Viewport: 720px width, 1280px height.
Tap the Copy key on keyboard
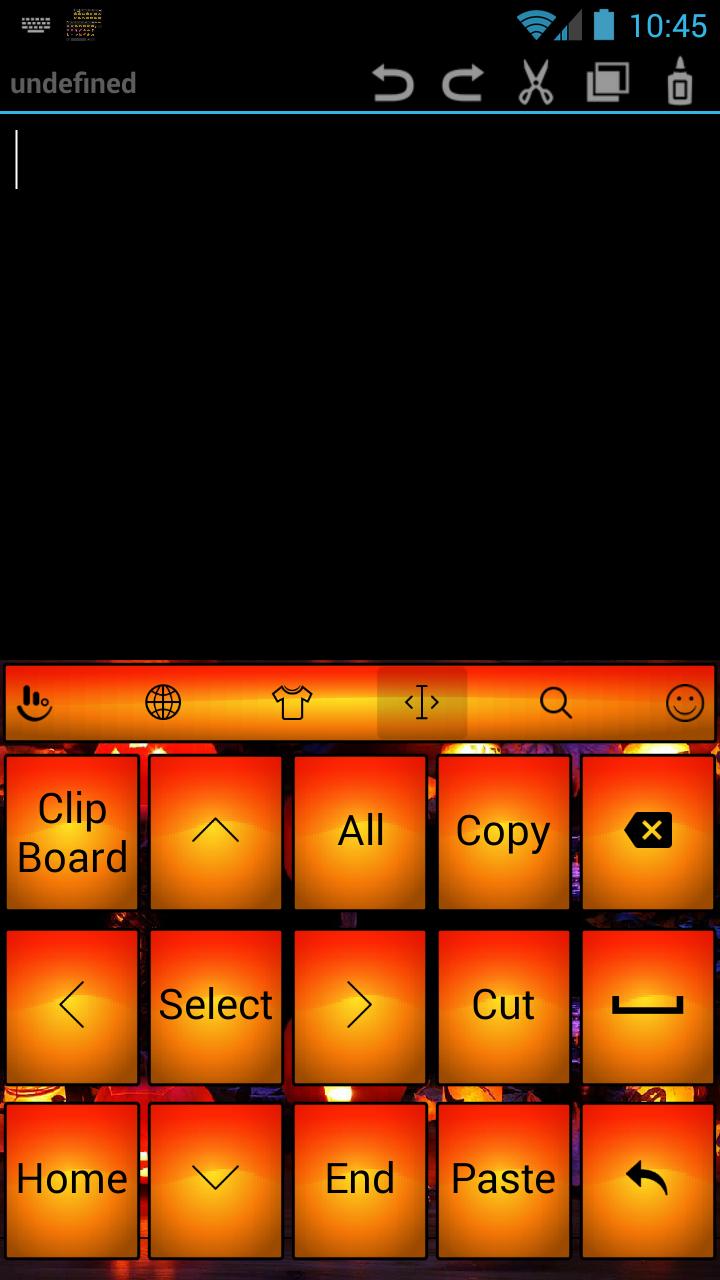click(x=503, y=832)
